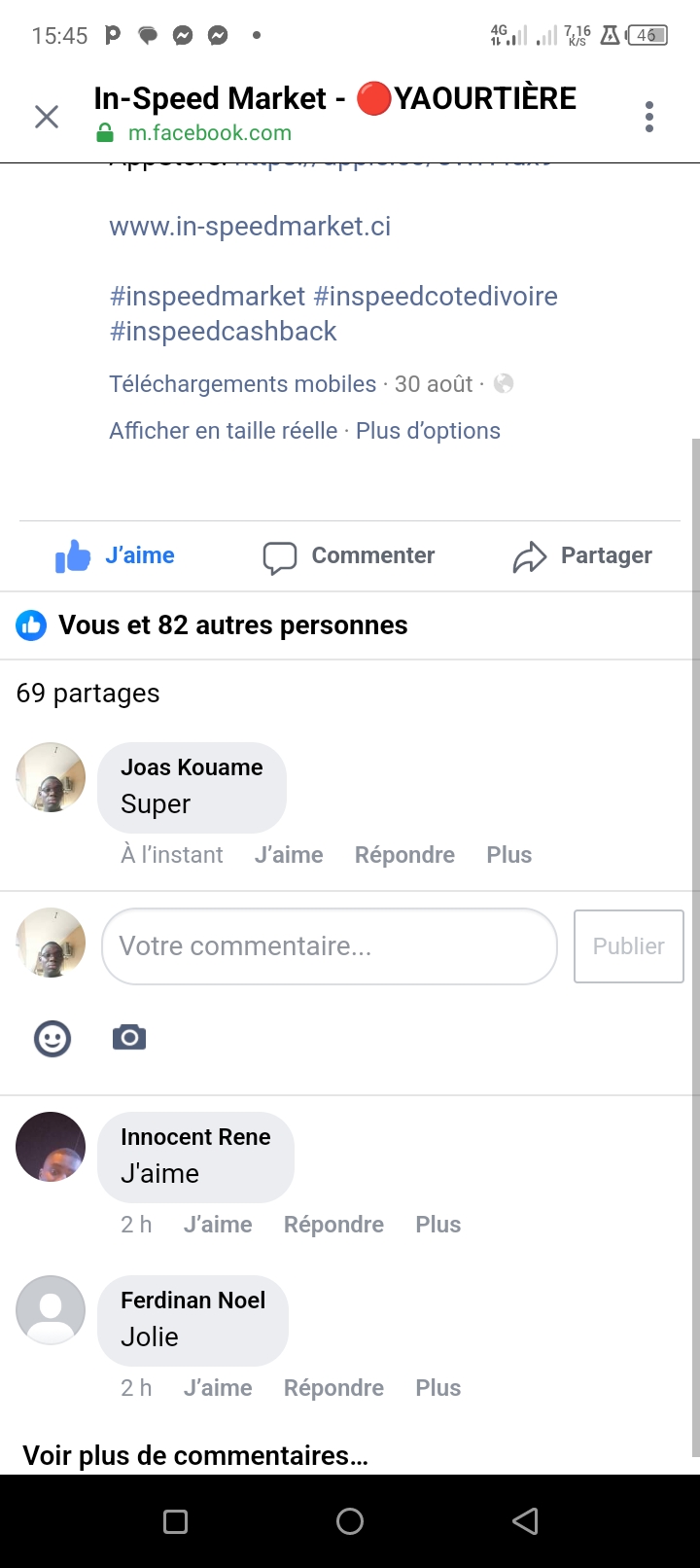Image resolution: width=700 pixels, height=1568 pixels.
Task: Close the in-app browser tab
Action: [47, 117]
